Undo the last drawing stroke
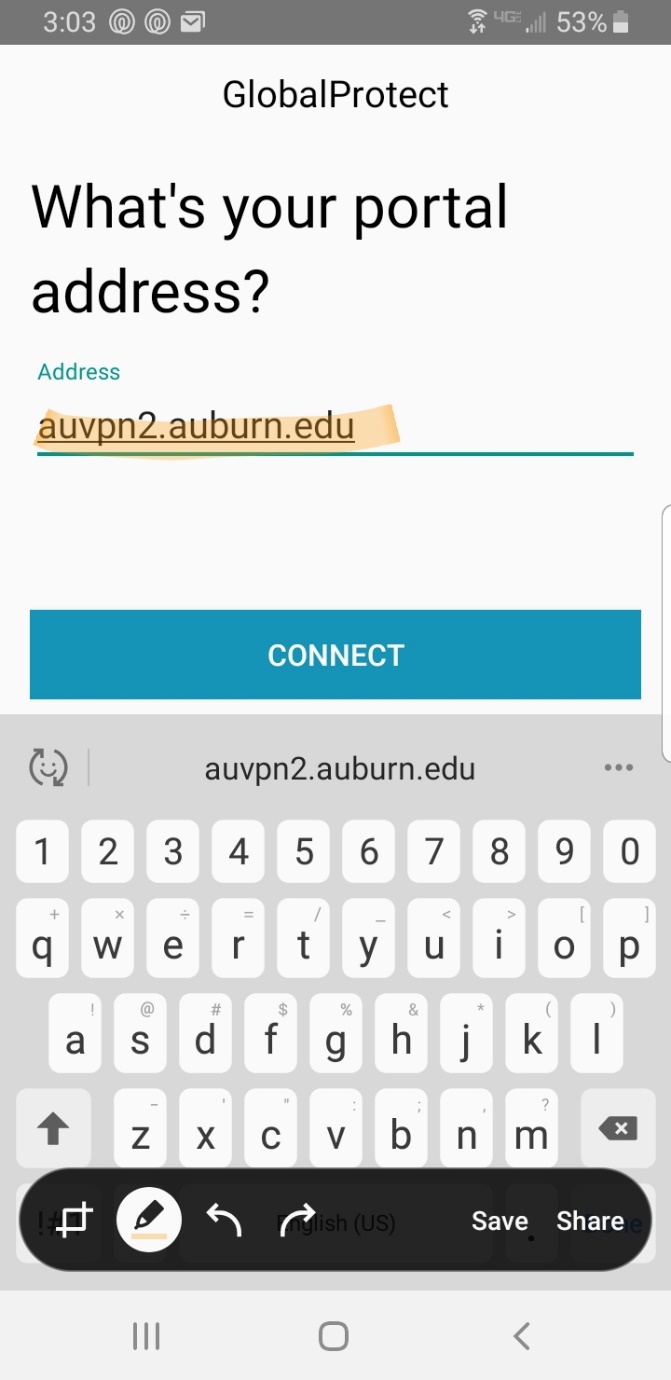This screenshot has height=1380, width=671. (x=224, y=1220)
